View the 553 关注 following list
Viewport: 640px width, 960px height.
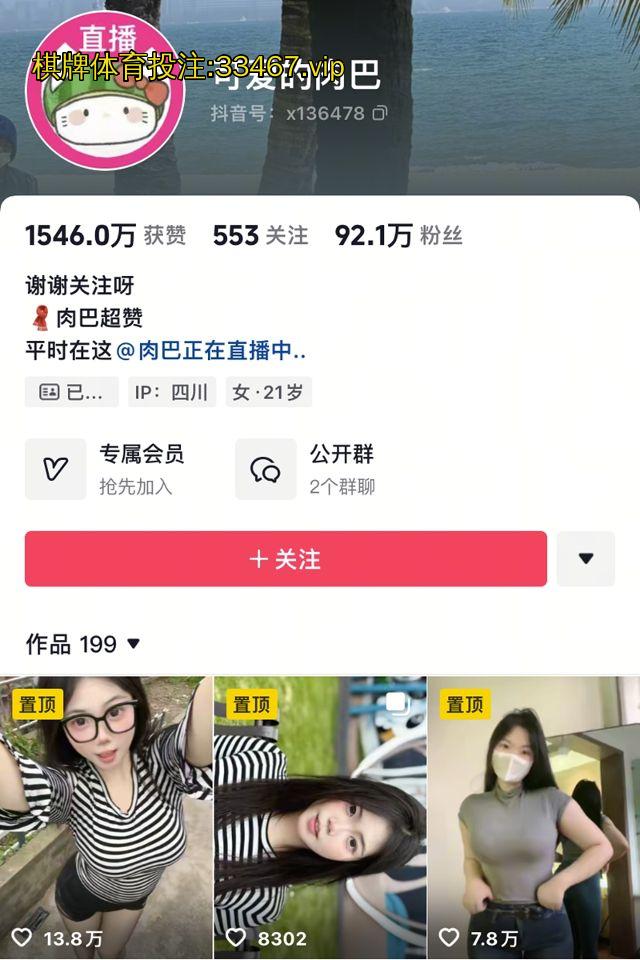[x=260, y=236]
